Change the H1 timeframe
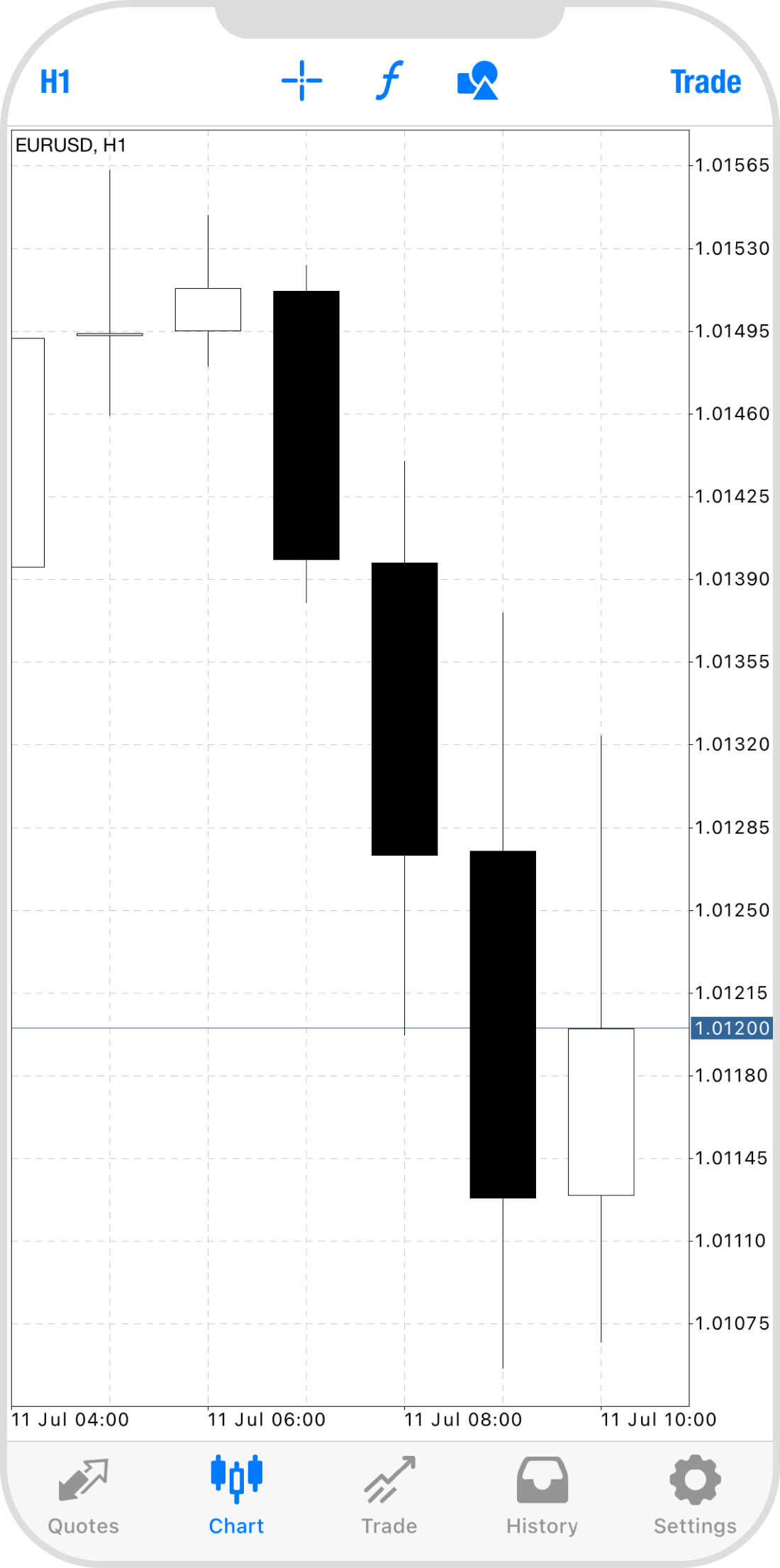Image resolution: width=780 pixels, height=1568 pixels. (x=55, y=82)
